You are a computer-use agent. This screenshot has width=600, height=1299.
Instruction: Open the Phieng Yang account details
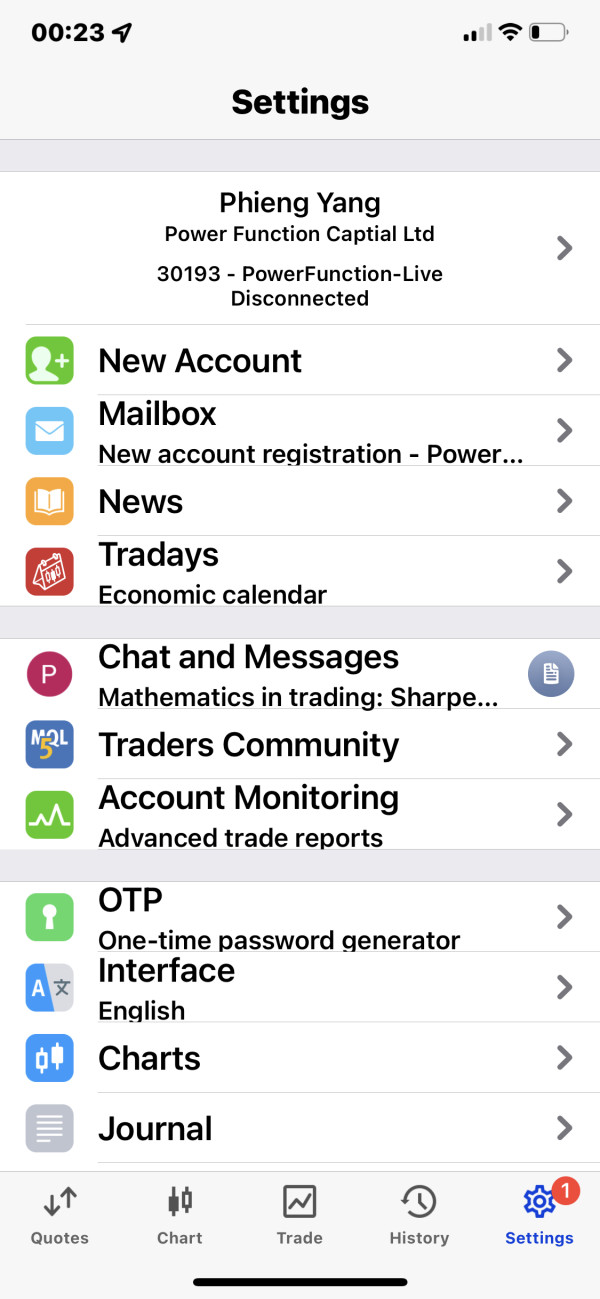(300, 248)
